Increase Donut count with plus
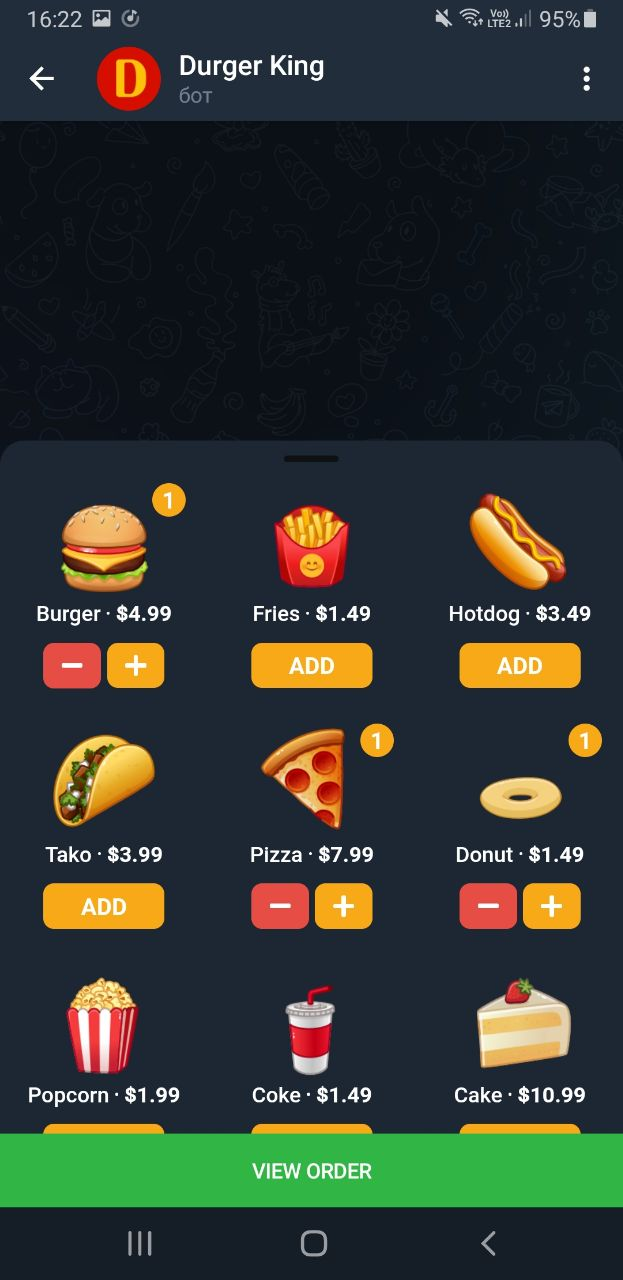This screenshot has height=1280, width=623. (x=552, y=907)
